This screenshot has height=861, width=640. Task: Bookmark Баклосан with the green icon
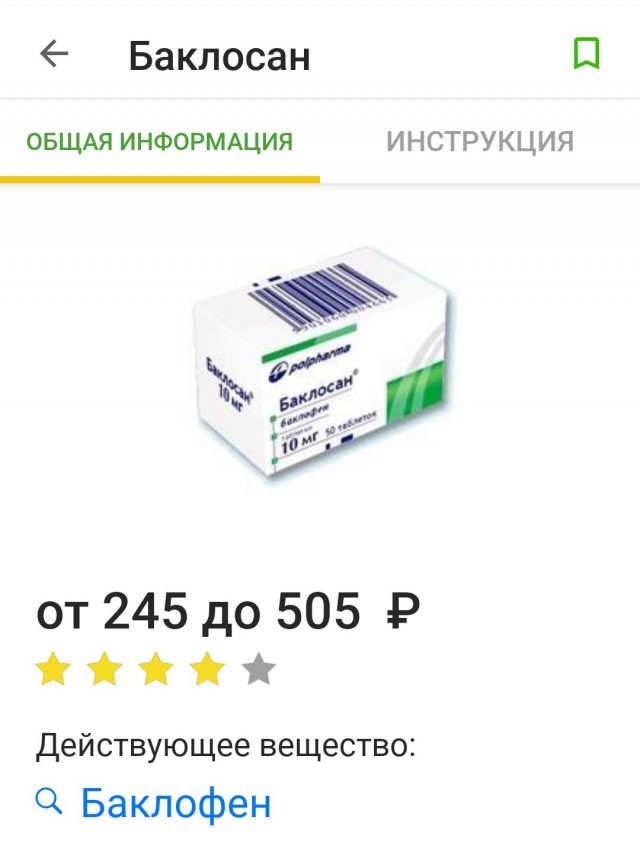[586, 54]
